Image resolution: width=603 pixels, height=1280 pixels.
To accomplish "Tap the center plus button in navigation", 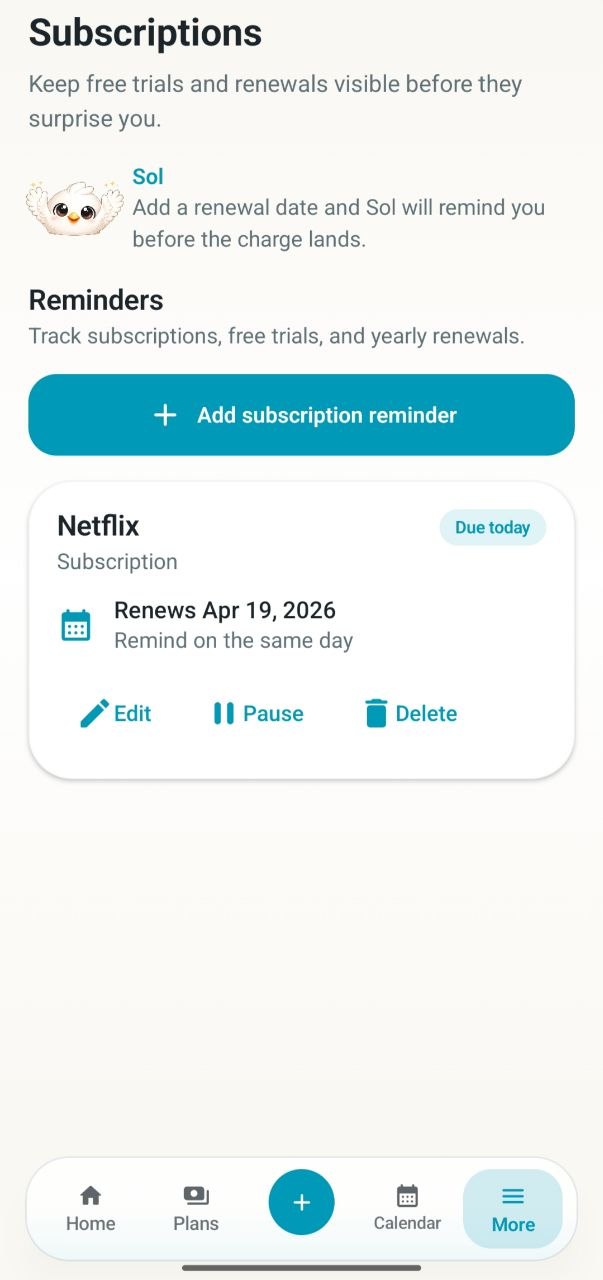I will tap(301, 1202).
